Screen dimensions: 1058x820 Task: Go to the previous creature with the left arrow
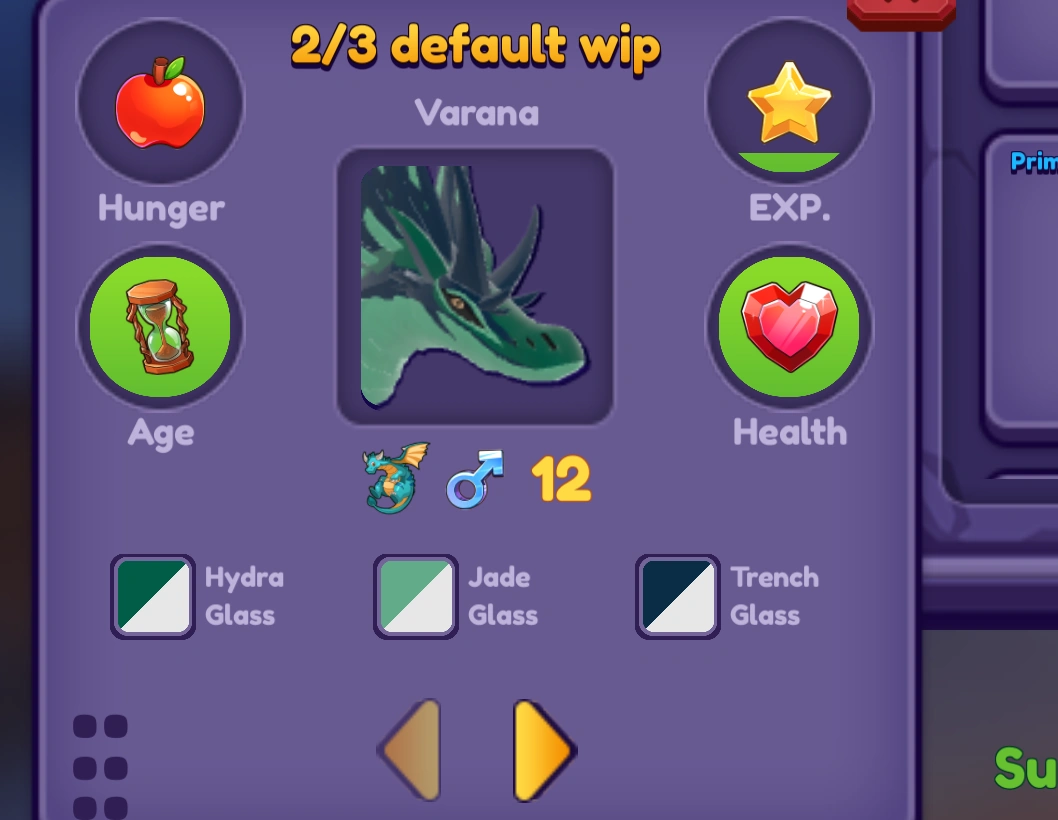click(411, 750)
